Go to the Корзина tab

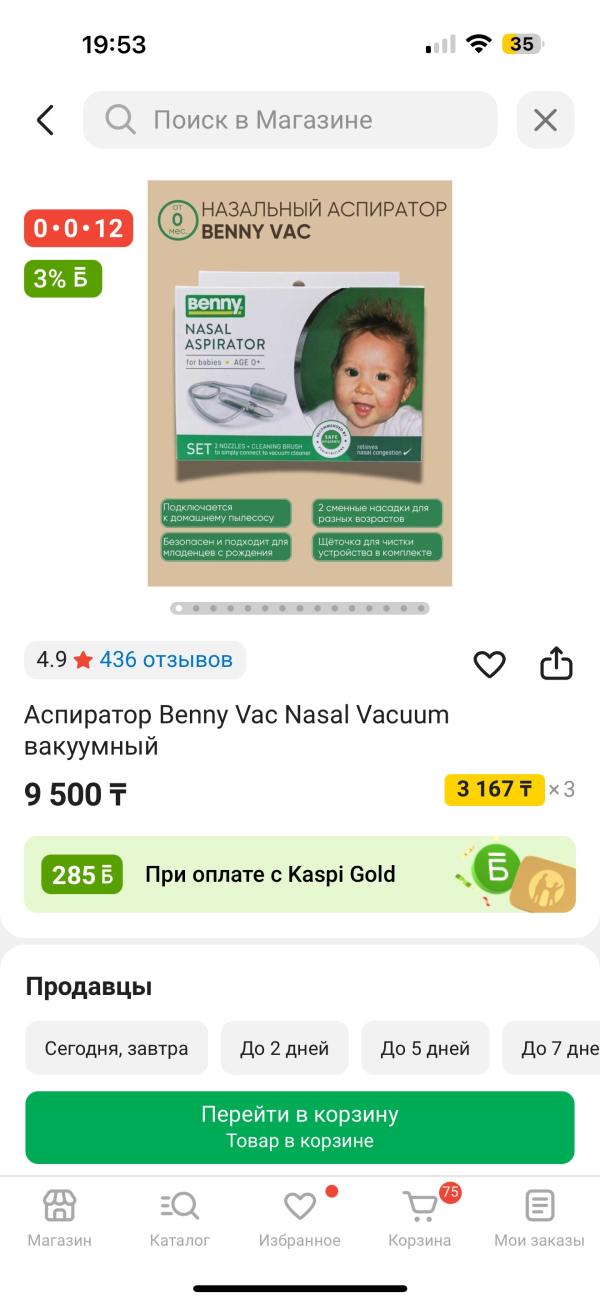coord(420,1218)
